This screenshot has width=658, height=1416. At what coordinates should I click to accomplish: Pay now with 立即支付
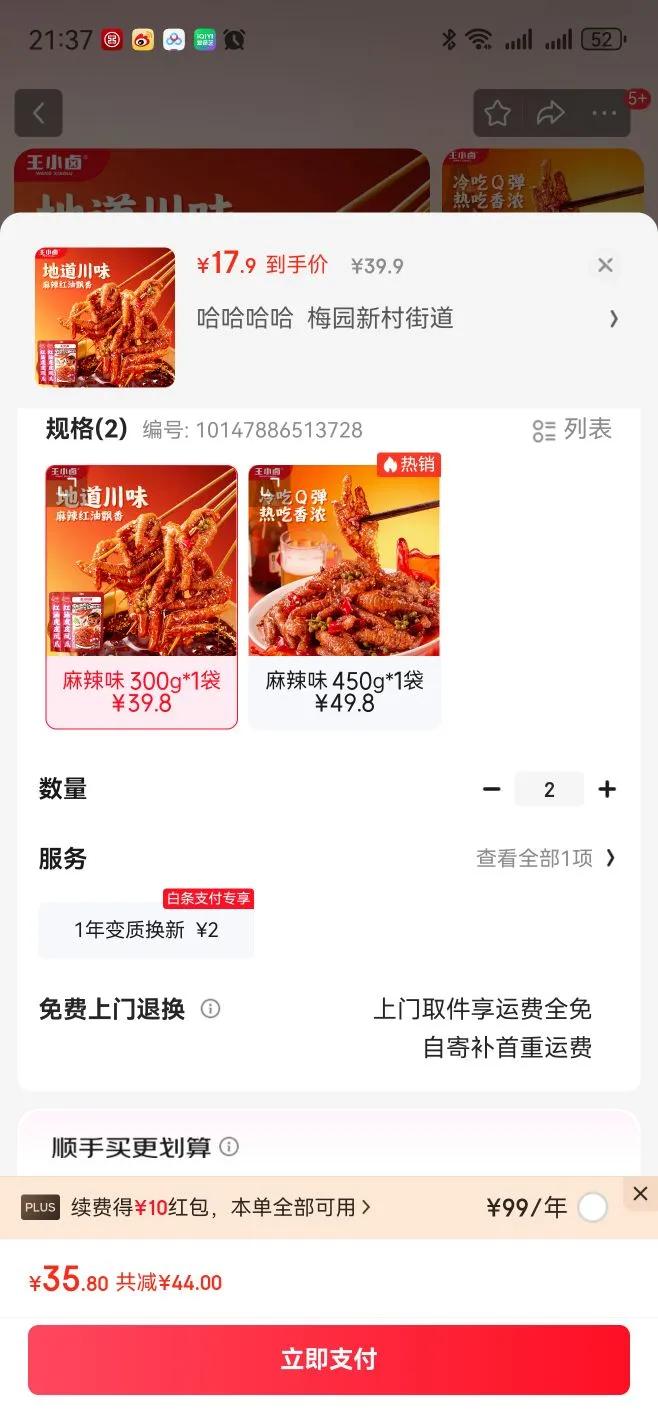(x=329, y=1359)
